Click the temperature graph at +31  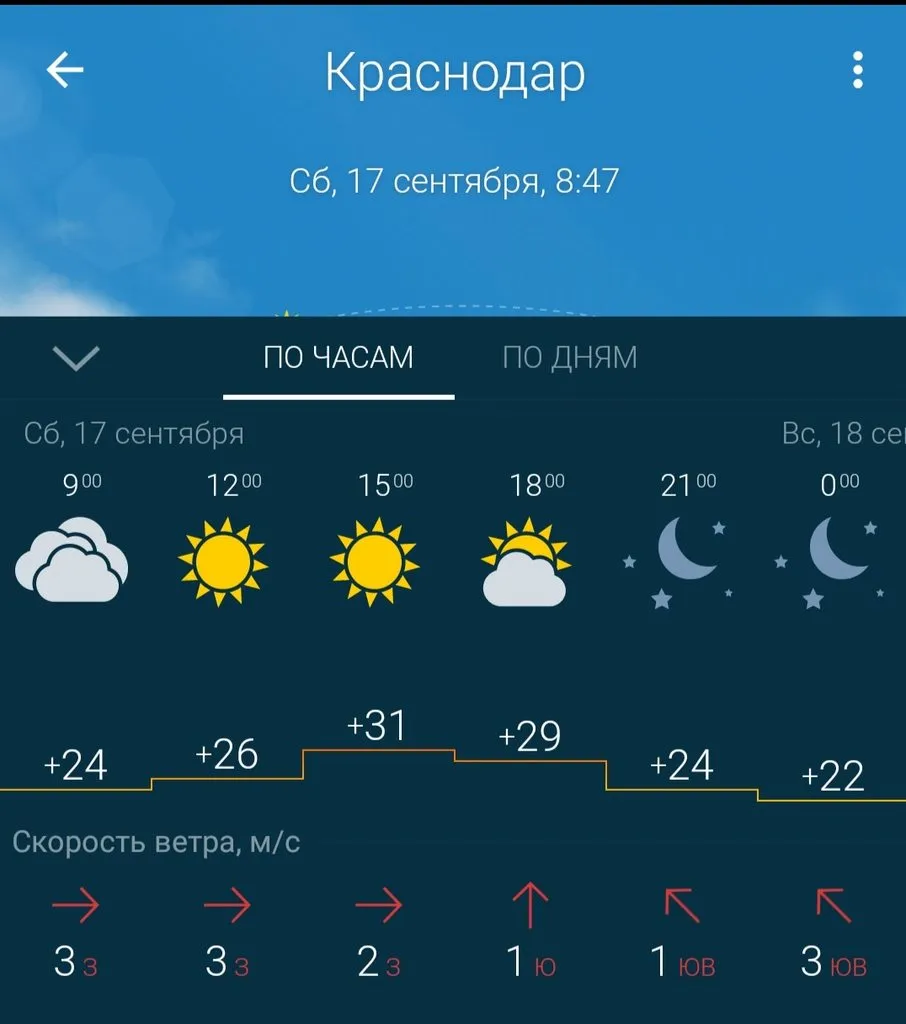click(x=376, y=725)
